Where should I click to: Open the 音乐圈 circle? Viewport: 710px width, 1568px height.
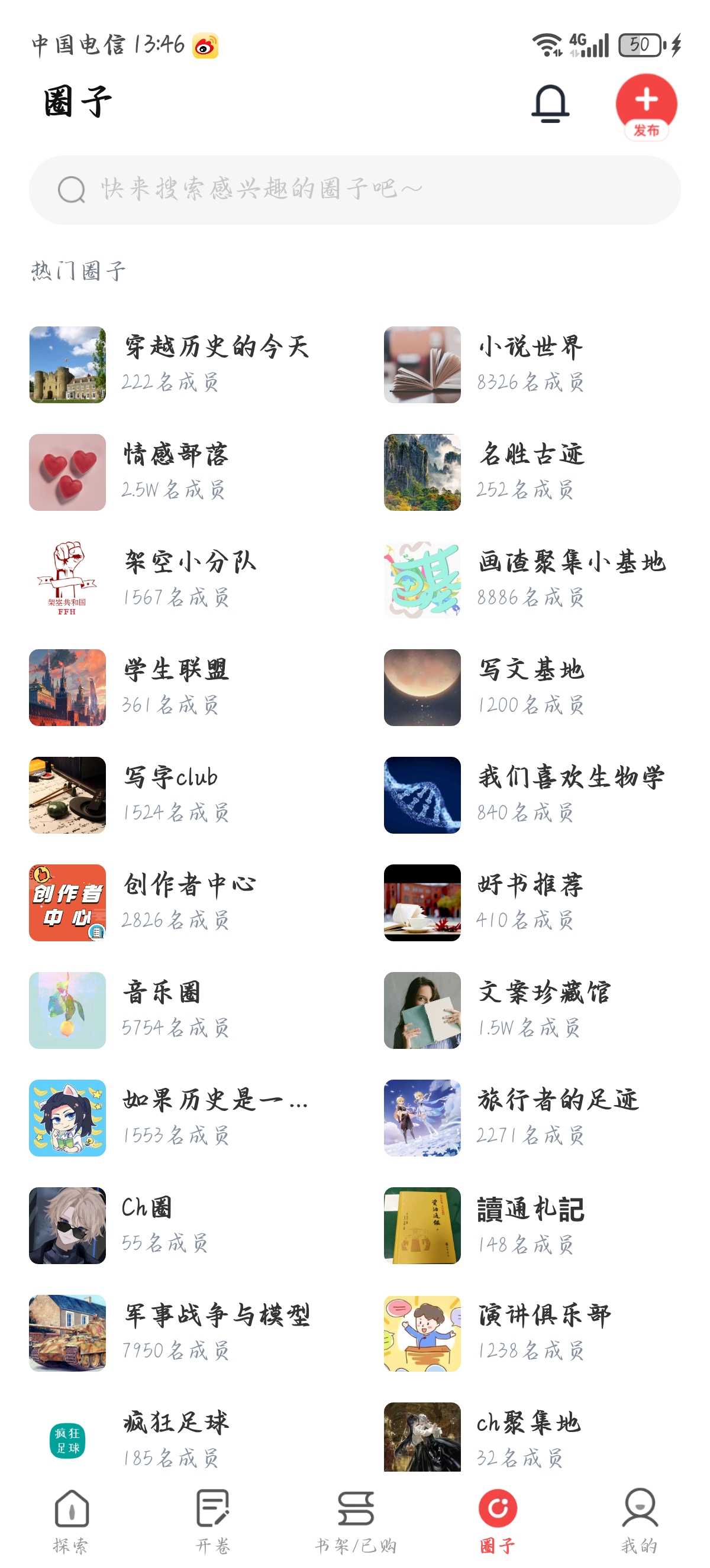tap(170, 1010)
